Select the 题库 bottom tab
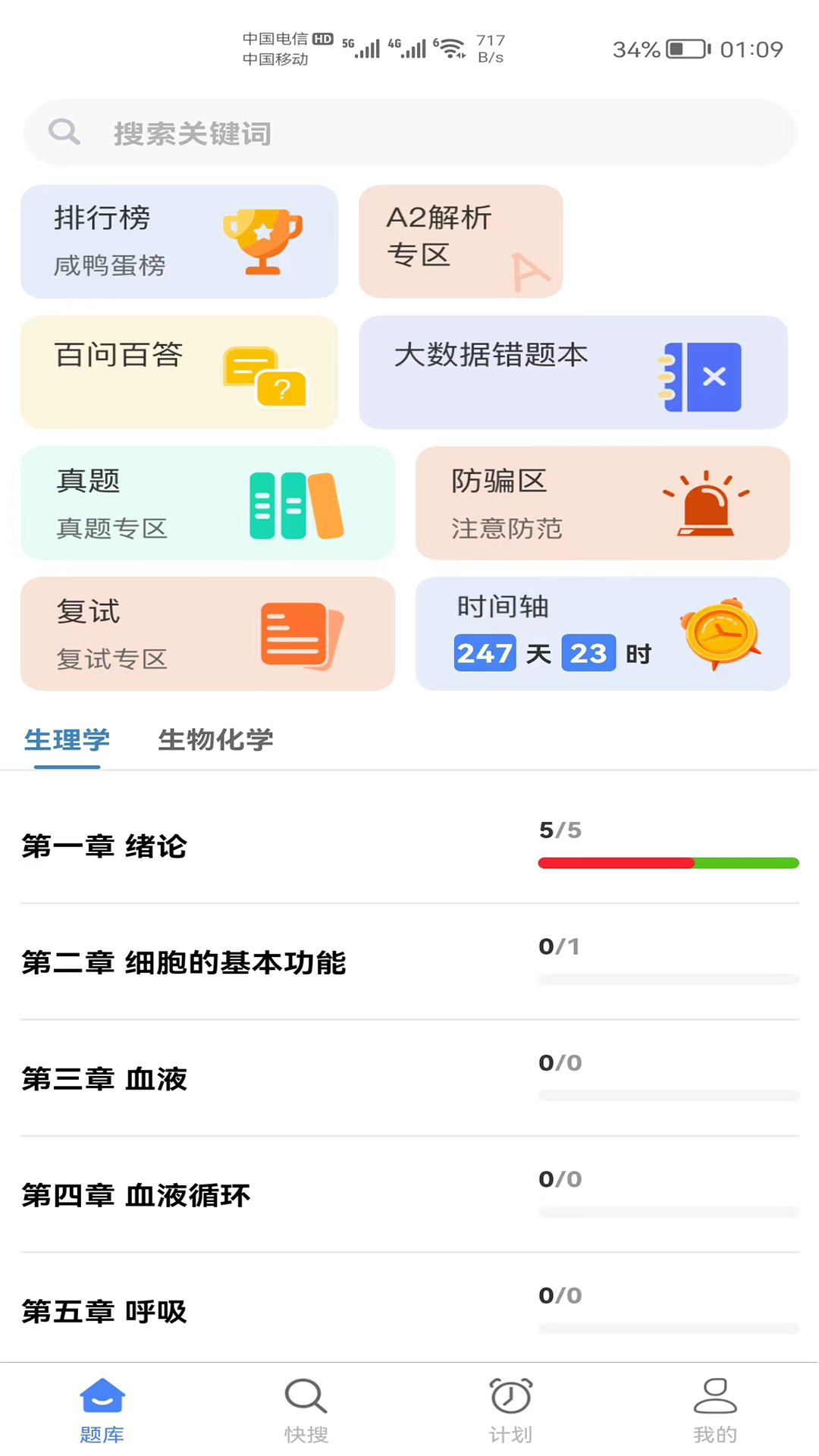 coord(102,1410)
